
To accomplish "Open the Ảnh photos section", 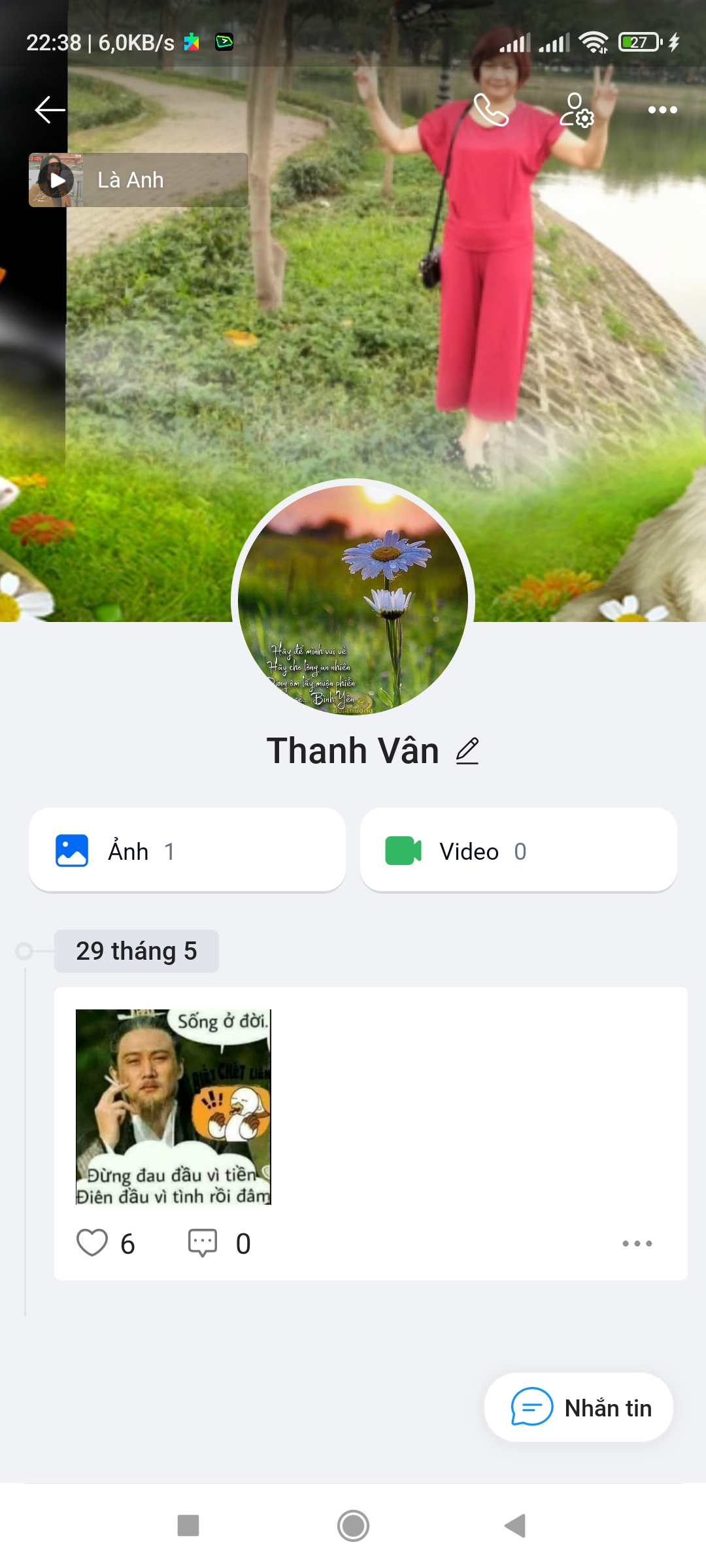I will coord(187,851).
